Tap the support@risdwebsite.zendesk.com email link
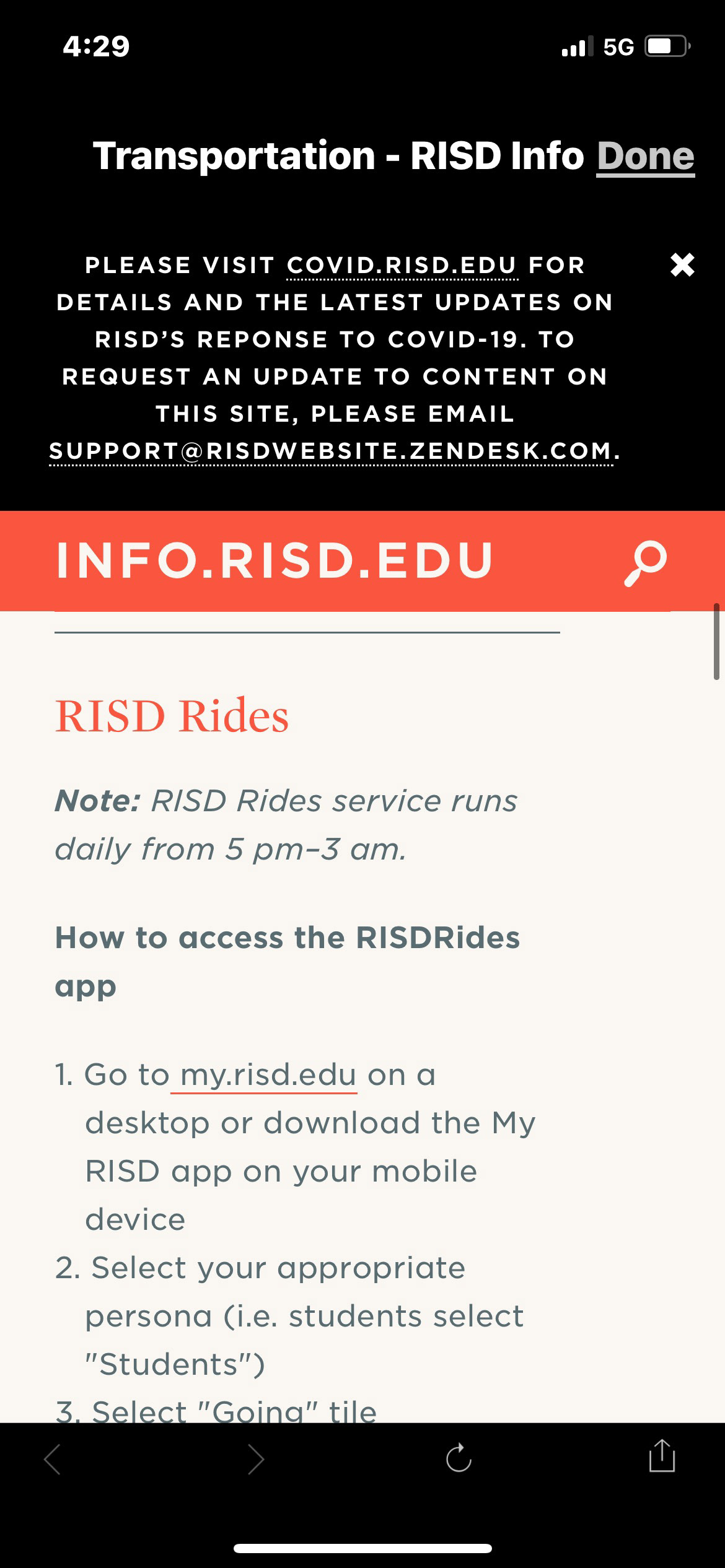725x1568 pixels. coord(335,451)
